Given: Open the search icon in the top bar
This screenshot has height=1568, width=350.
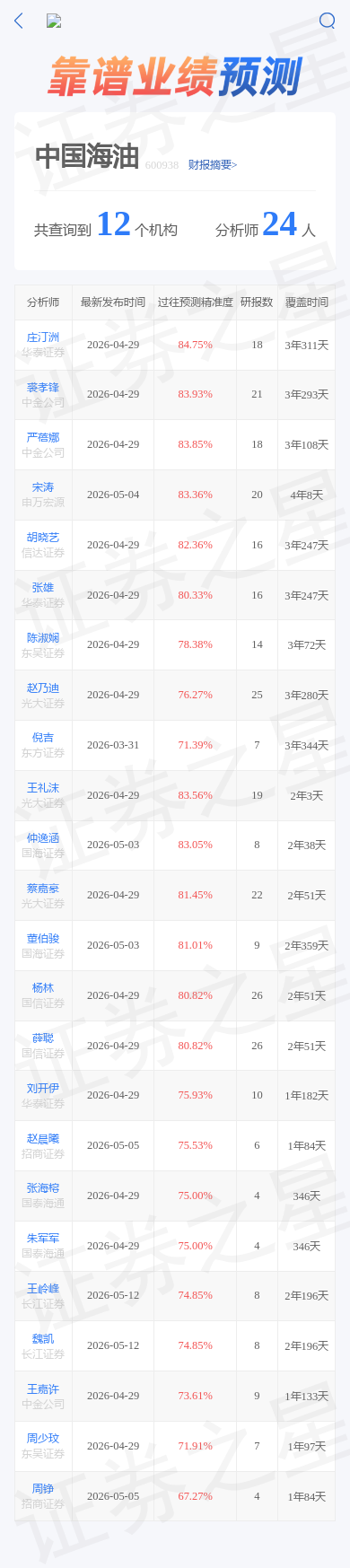Looking at the screenshot, I should point(328,21).
